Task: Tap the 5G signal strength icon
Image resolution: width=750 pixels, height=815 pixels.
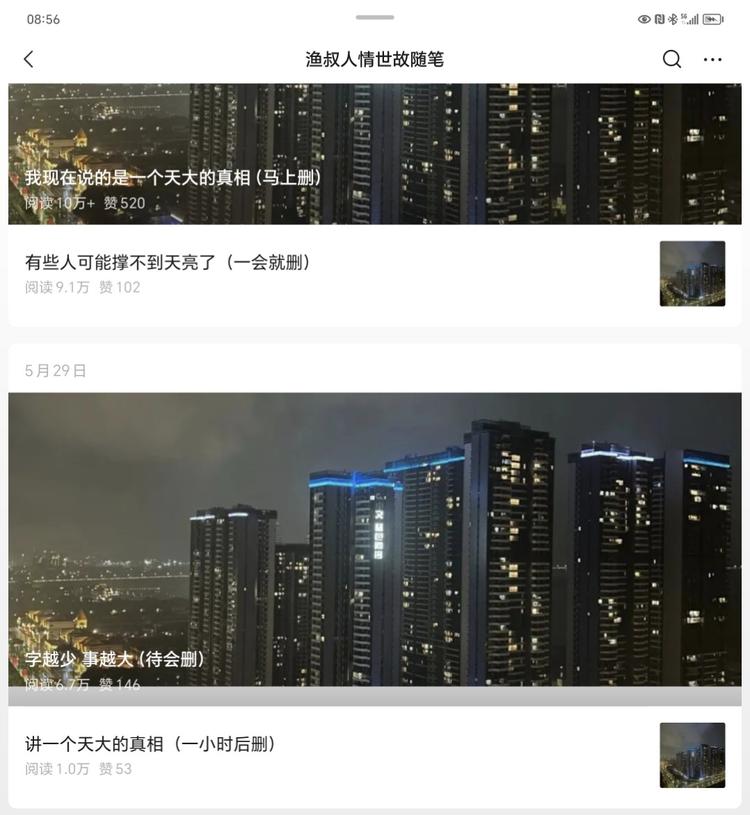Action: pyautogui.click(x=690, y=17)
